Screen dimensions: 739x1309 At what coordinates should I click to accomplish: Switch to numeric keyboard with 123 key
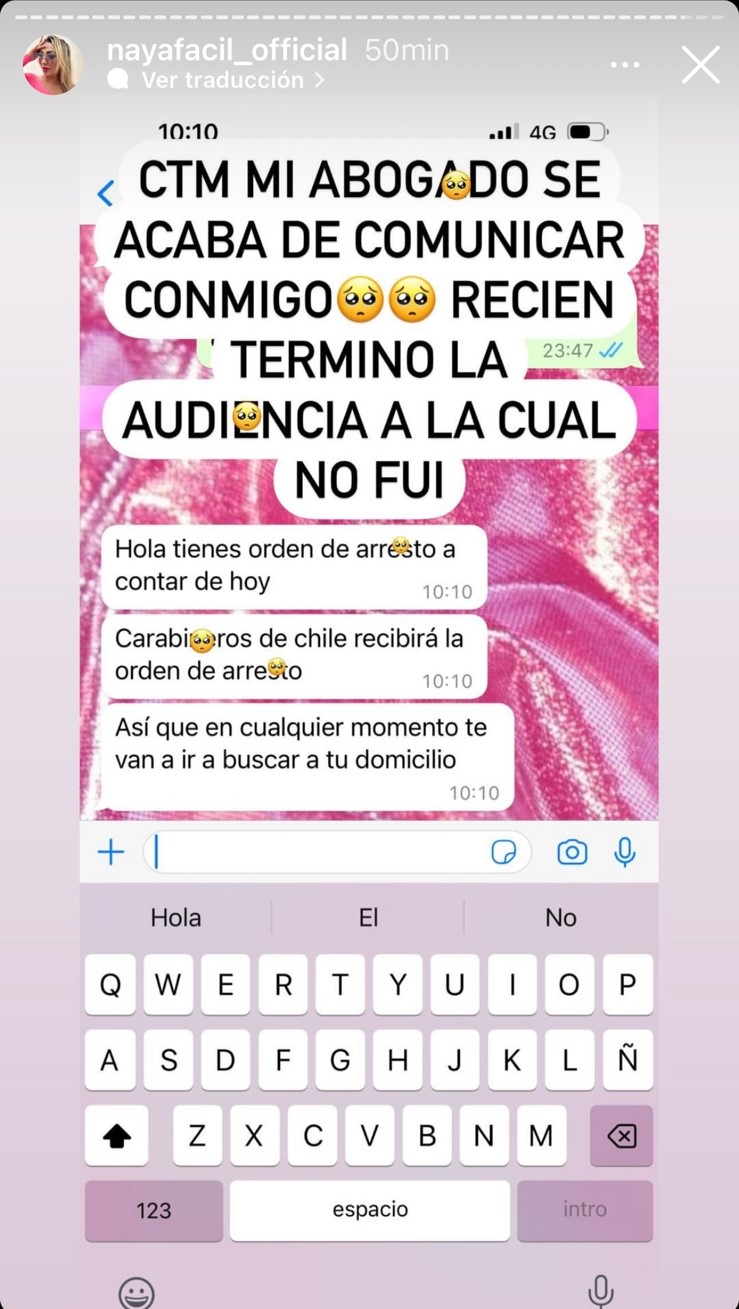click(153, 1209)
